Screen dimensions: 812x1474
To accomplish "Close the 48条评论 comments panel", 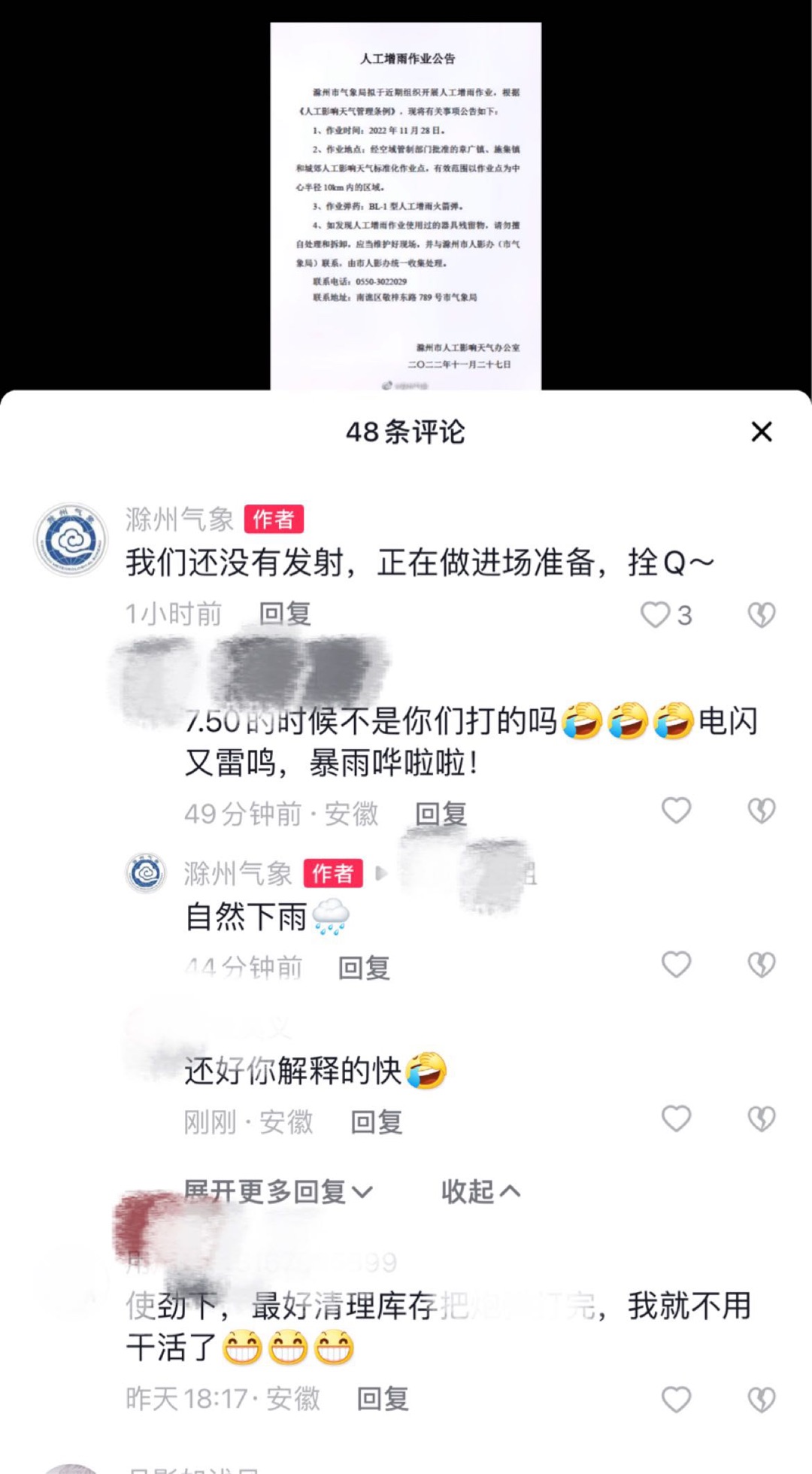I will pyautogui.click(x=762, y=432).
